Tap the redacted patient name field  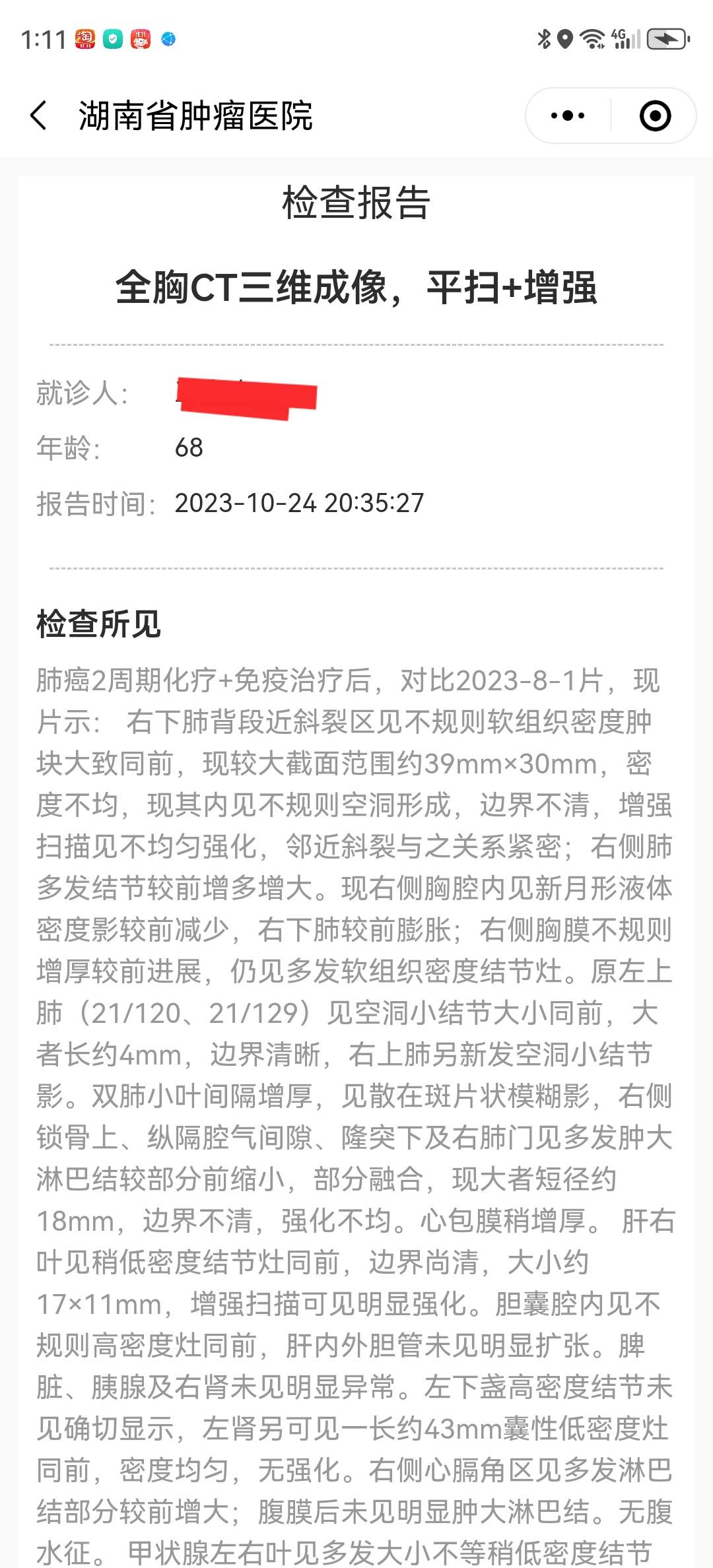pos(248,396)
